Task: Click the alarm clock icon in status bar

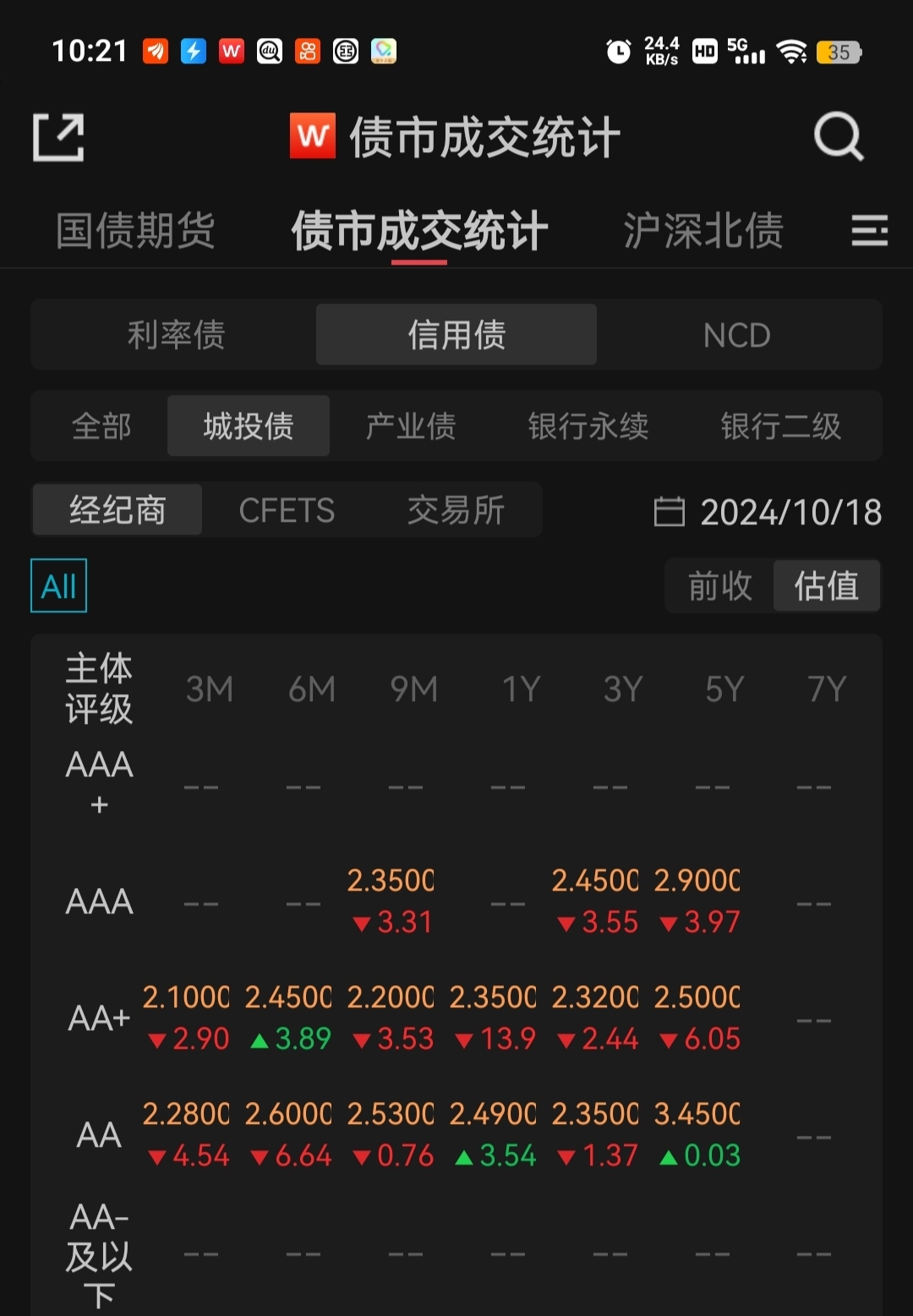Action: (x=617, y=52)
